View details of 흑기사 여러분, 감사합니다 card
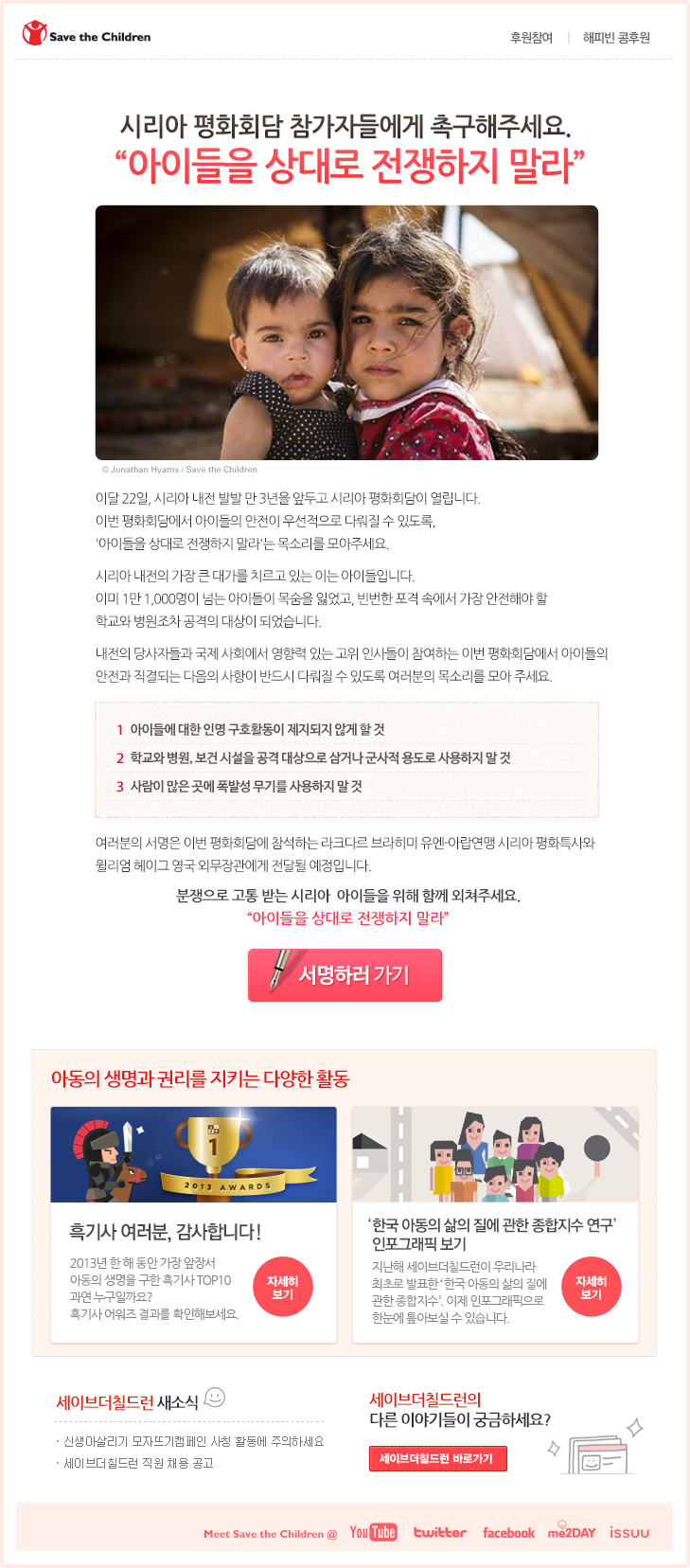 (283, 1288)
